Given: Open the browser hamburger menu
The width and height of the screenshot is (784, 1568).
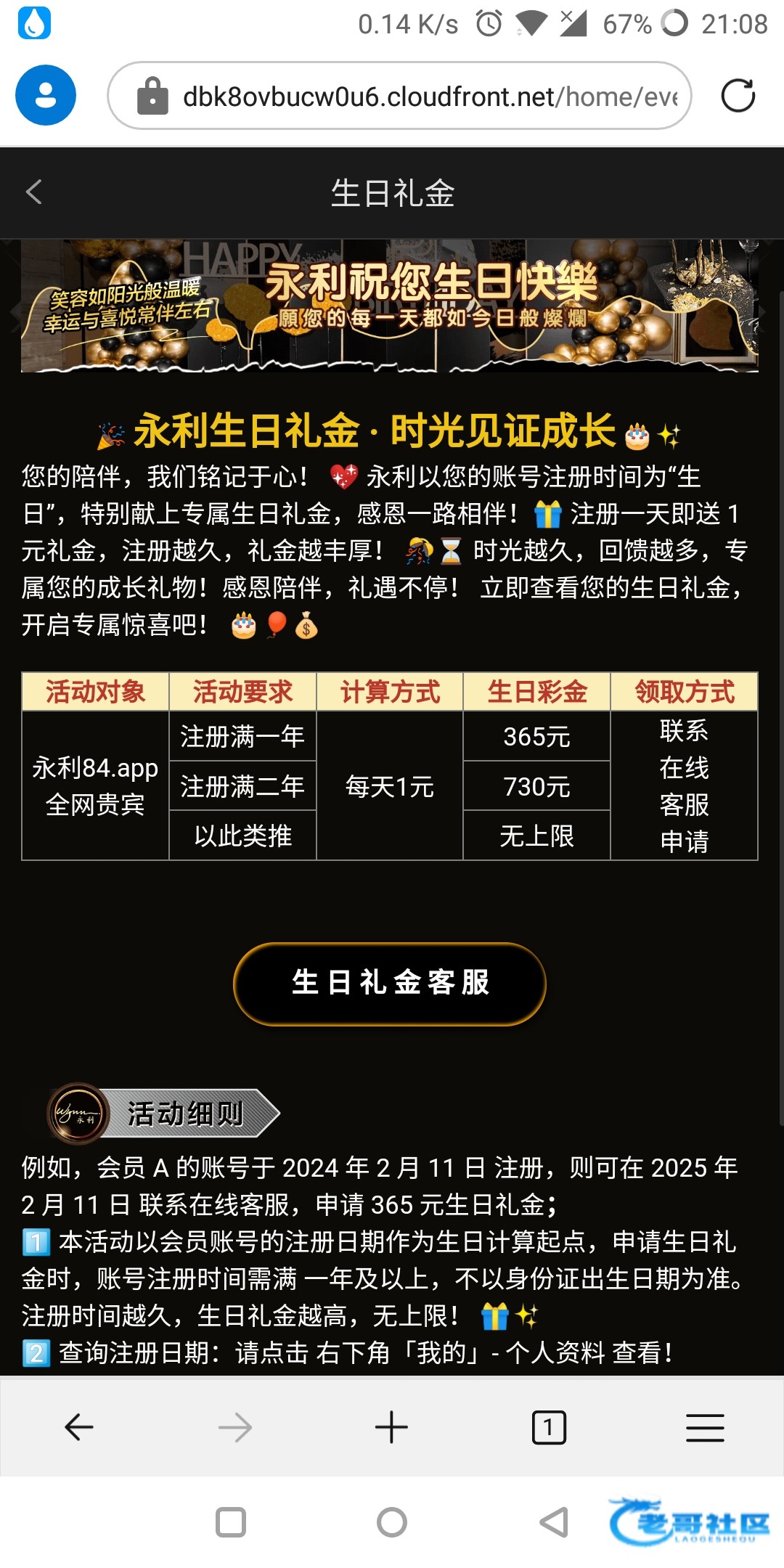Looking at the screenshot, I should (705, 1427).
